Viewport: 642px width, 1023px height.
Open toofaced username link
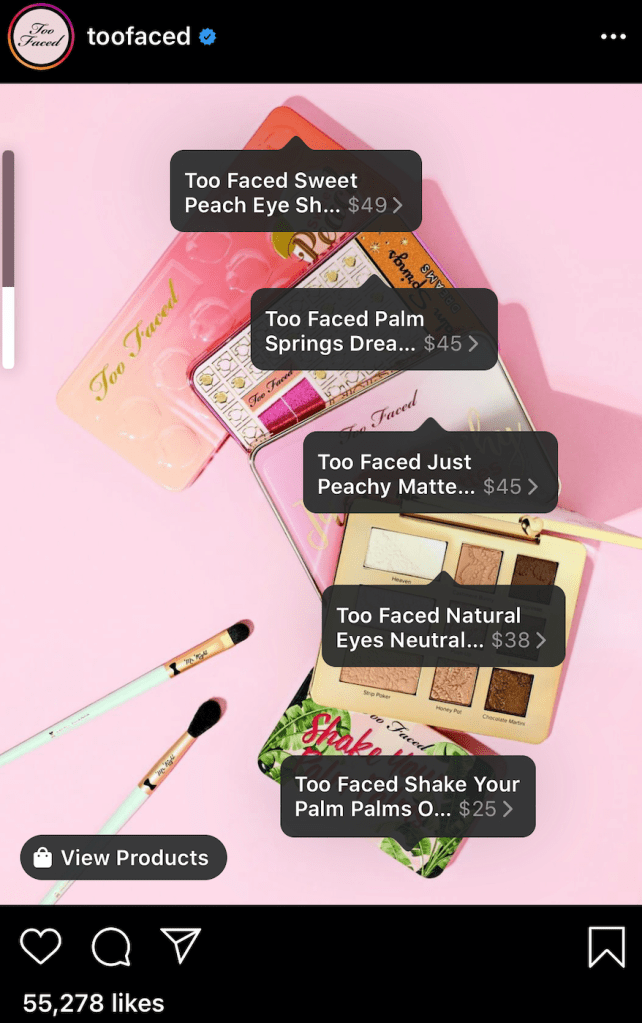pos(138,37)
